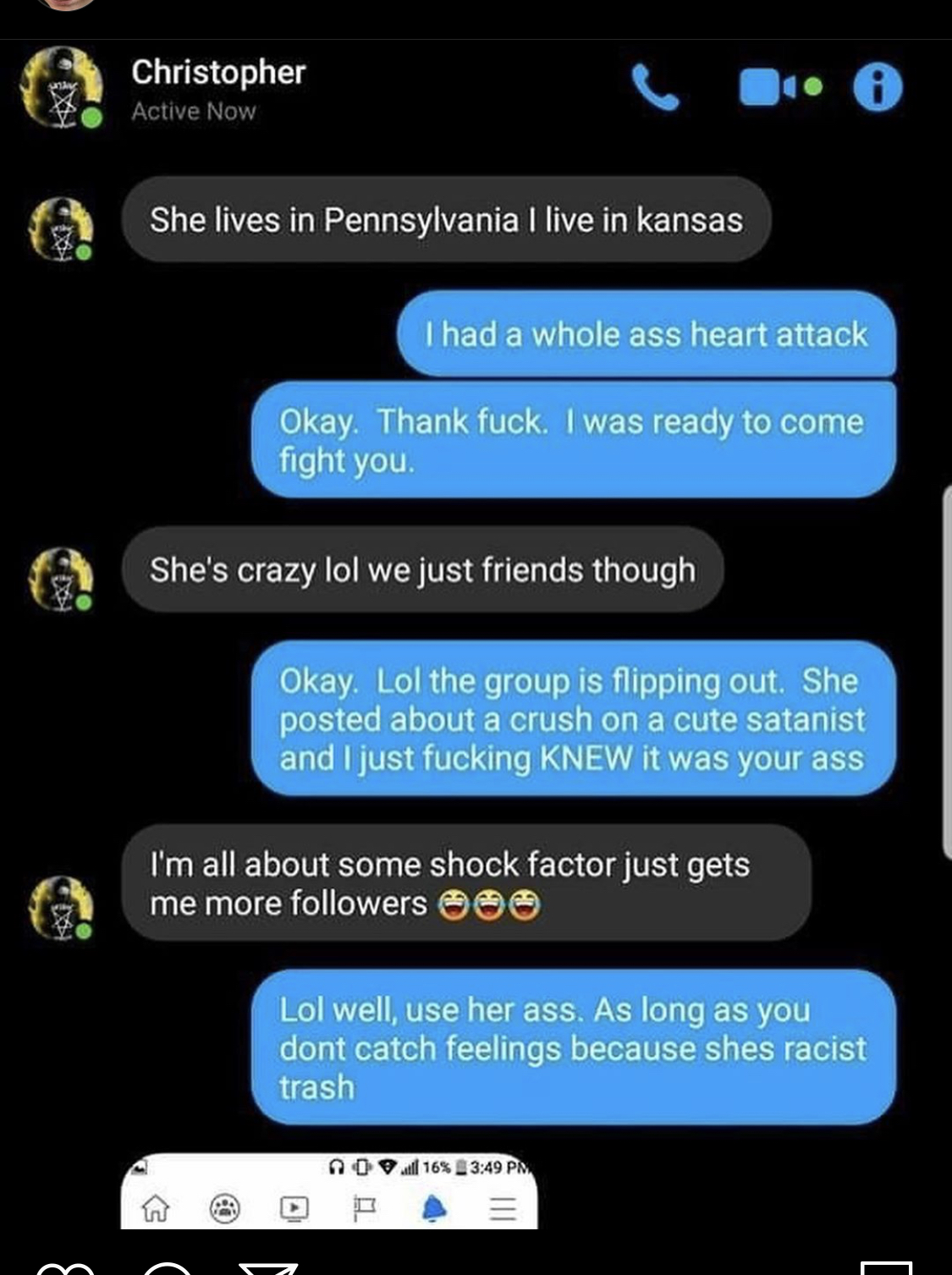Bookmark this post to saved

885,1269
